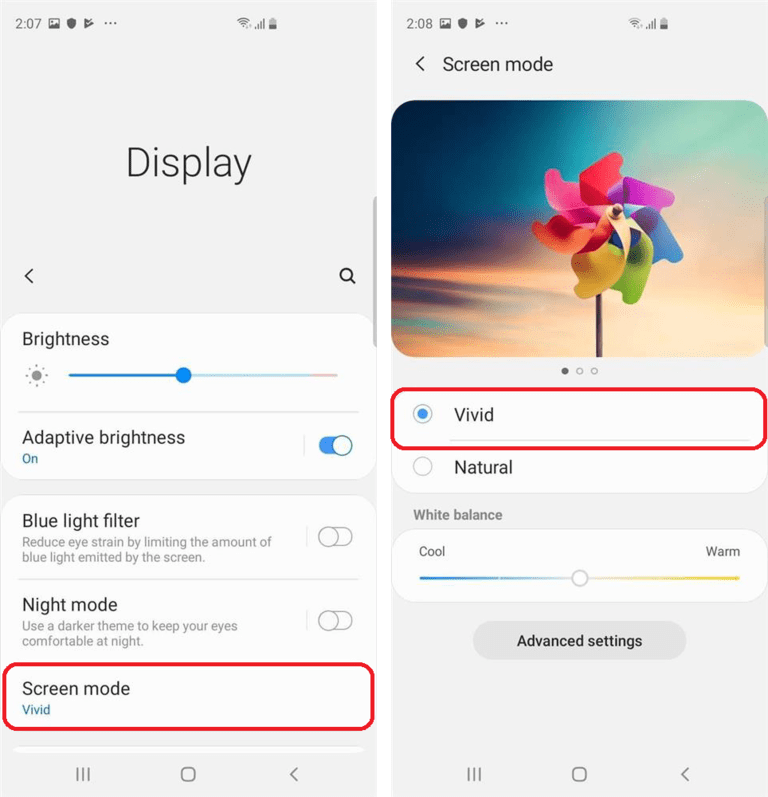Tap the pinwheel preview image

(579, 228)
